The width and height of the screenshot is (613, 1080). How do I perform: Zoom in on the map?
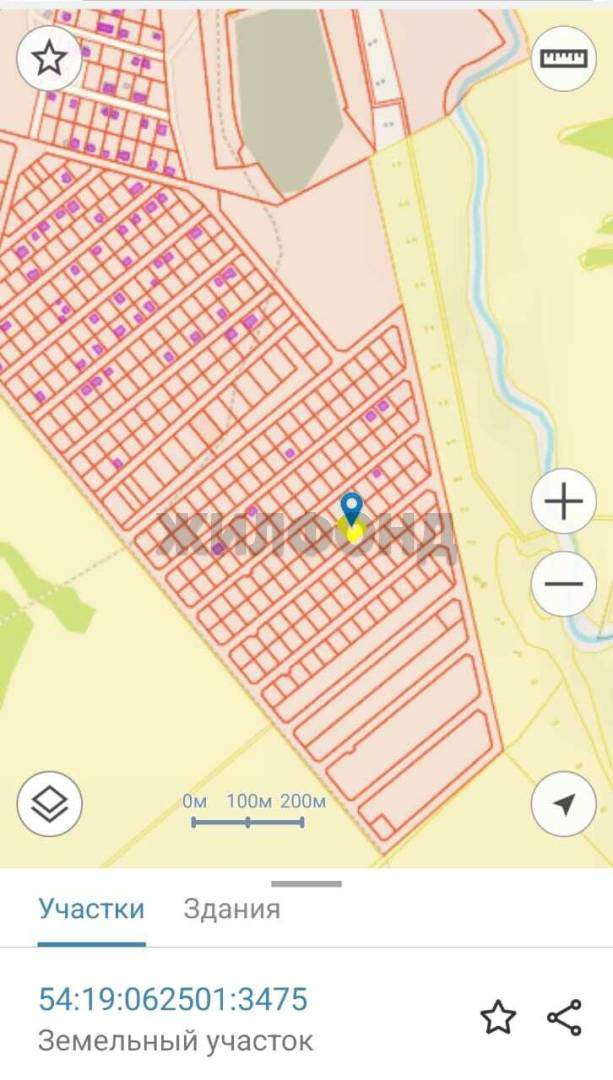[564, 501]
